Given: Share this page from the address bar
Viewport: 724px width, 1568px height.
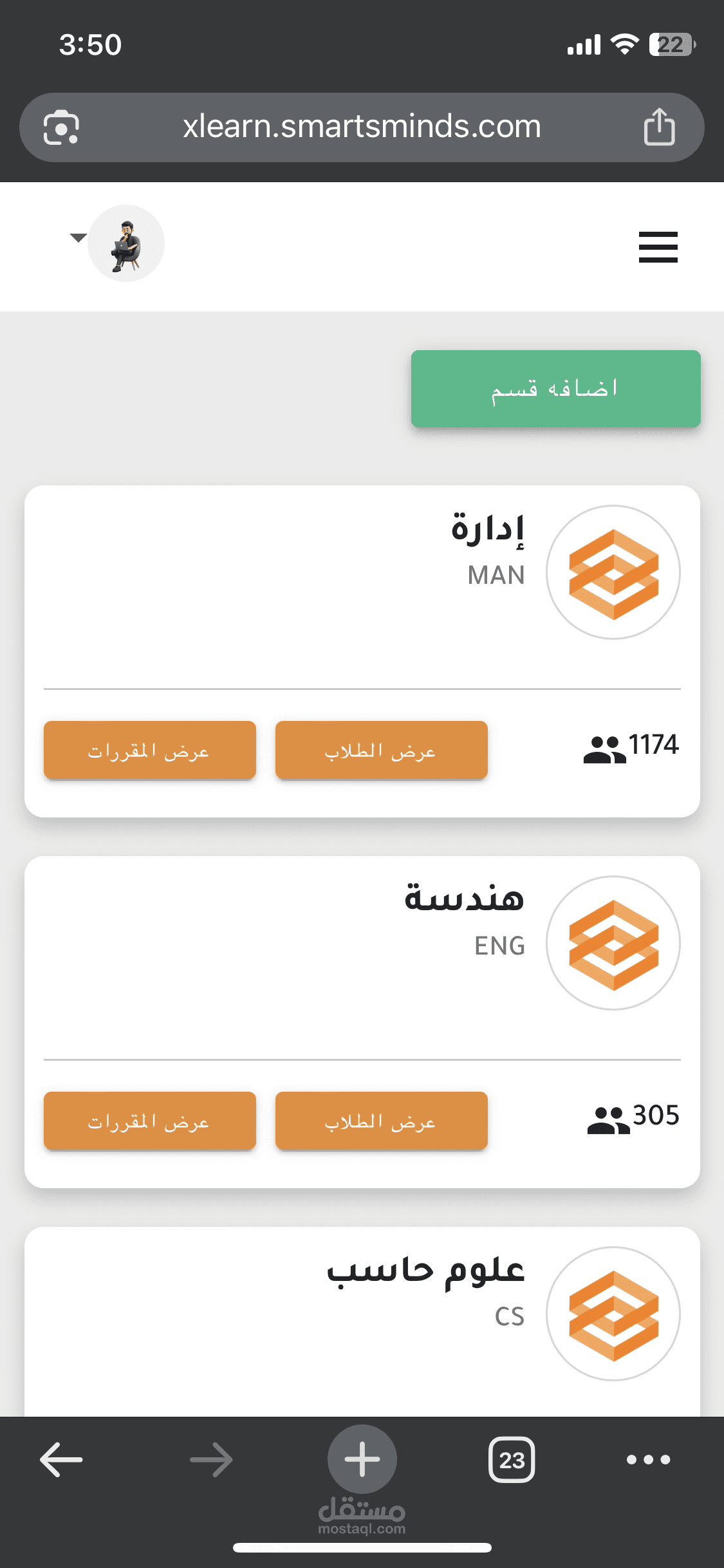Looking at the screenshot, I should [x=659, y=127].
